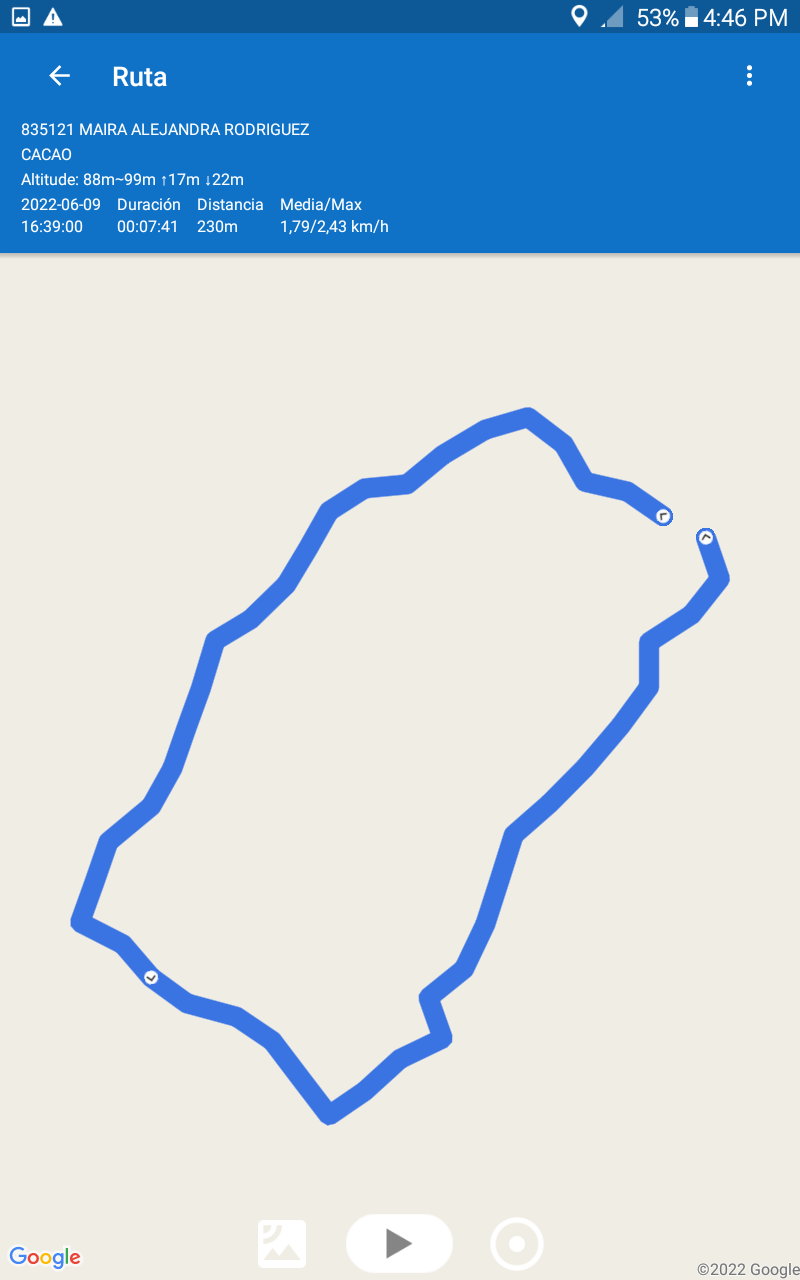The image size is (800, 1280).
Task: Tap the picture icon beside the play button
Action: point(282,1244)
